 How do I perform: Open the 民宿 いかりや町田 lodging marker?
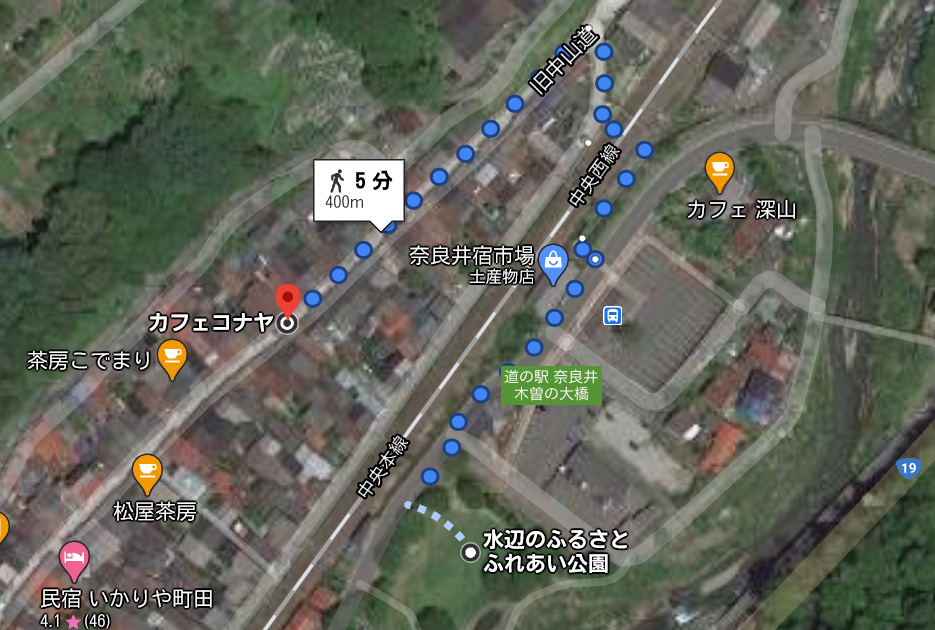point(74,560)
